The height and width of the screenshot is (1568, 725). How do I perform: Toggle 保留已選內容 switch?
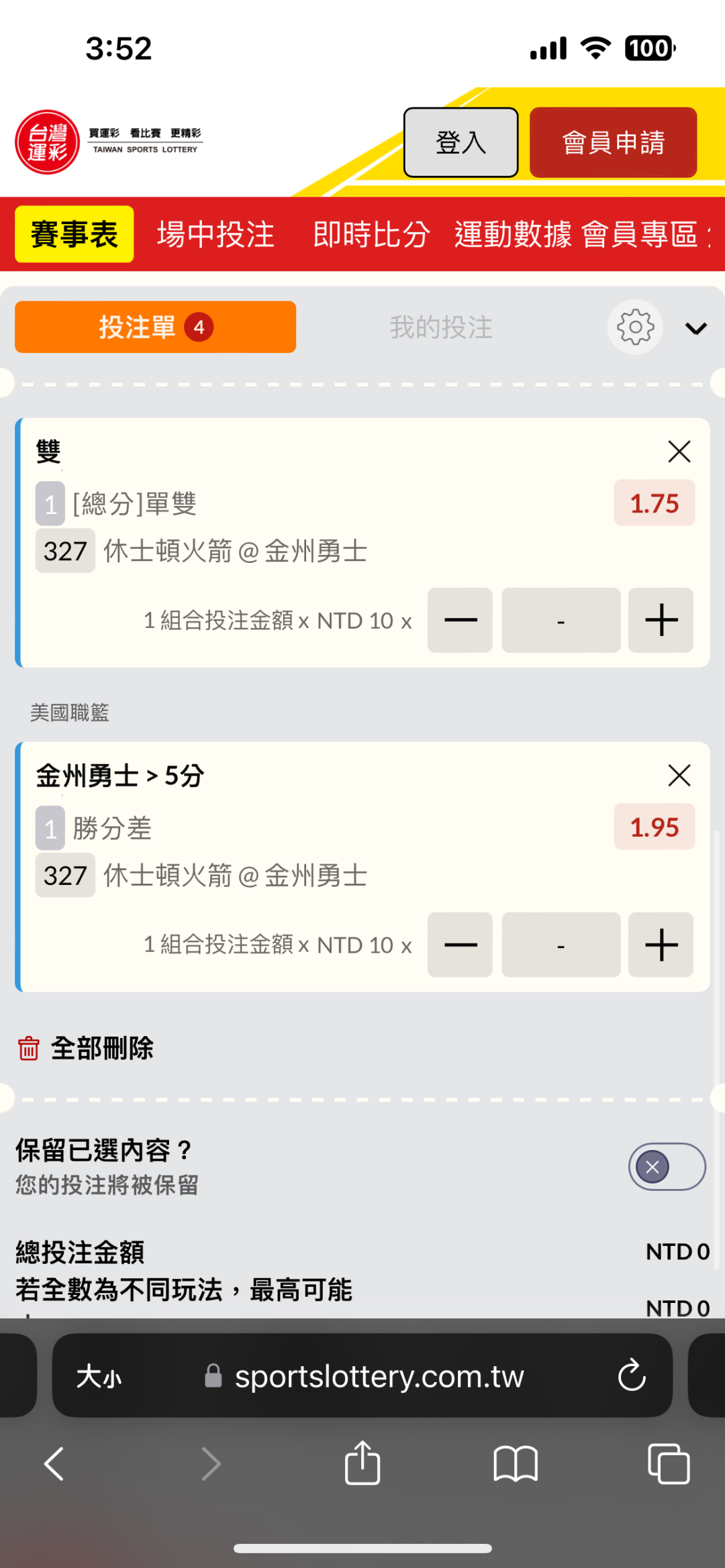click(666, 1167)
